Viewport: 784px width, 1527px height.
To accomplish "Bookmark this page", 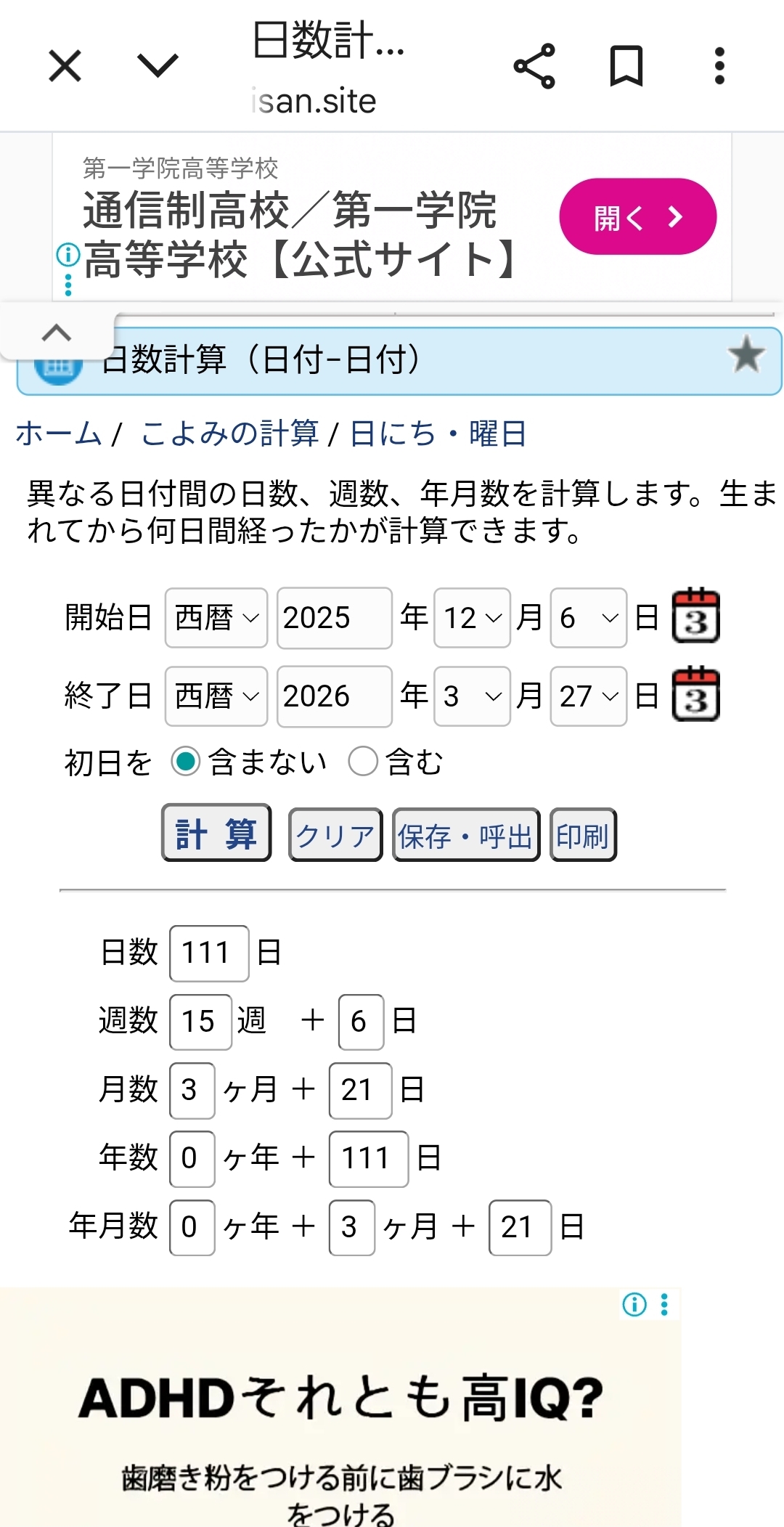I will tap(626, 66).
